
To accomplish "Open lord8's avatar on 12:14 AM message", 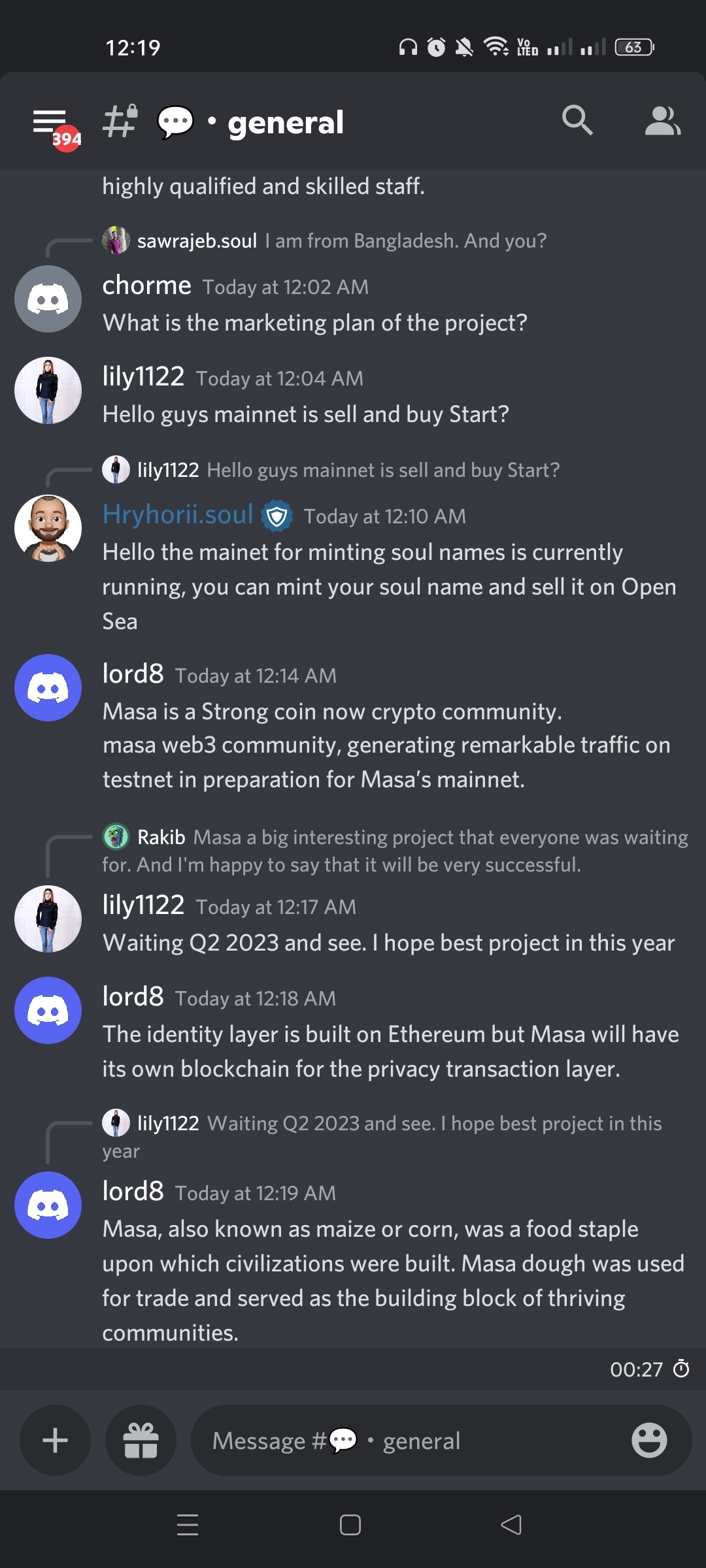I will click(48, 688).
